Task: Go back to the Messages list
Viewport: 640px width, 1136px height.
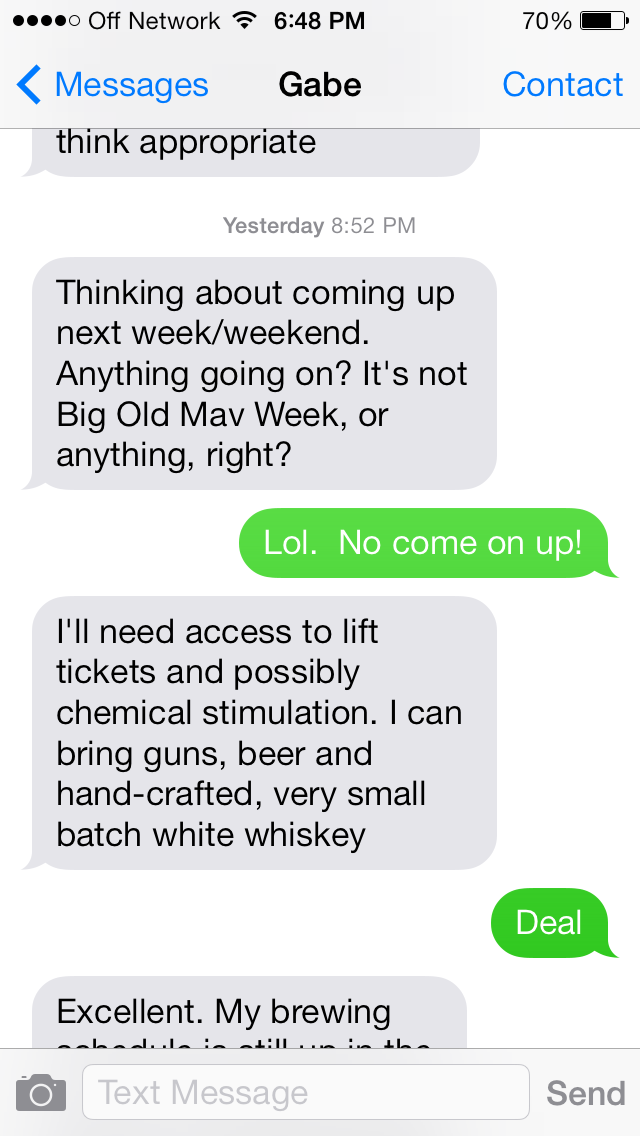Action: point(112,86)
